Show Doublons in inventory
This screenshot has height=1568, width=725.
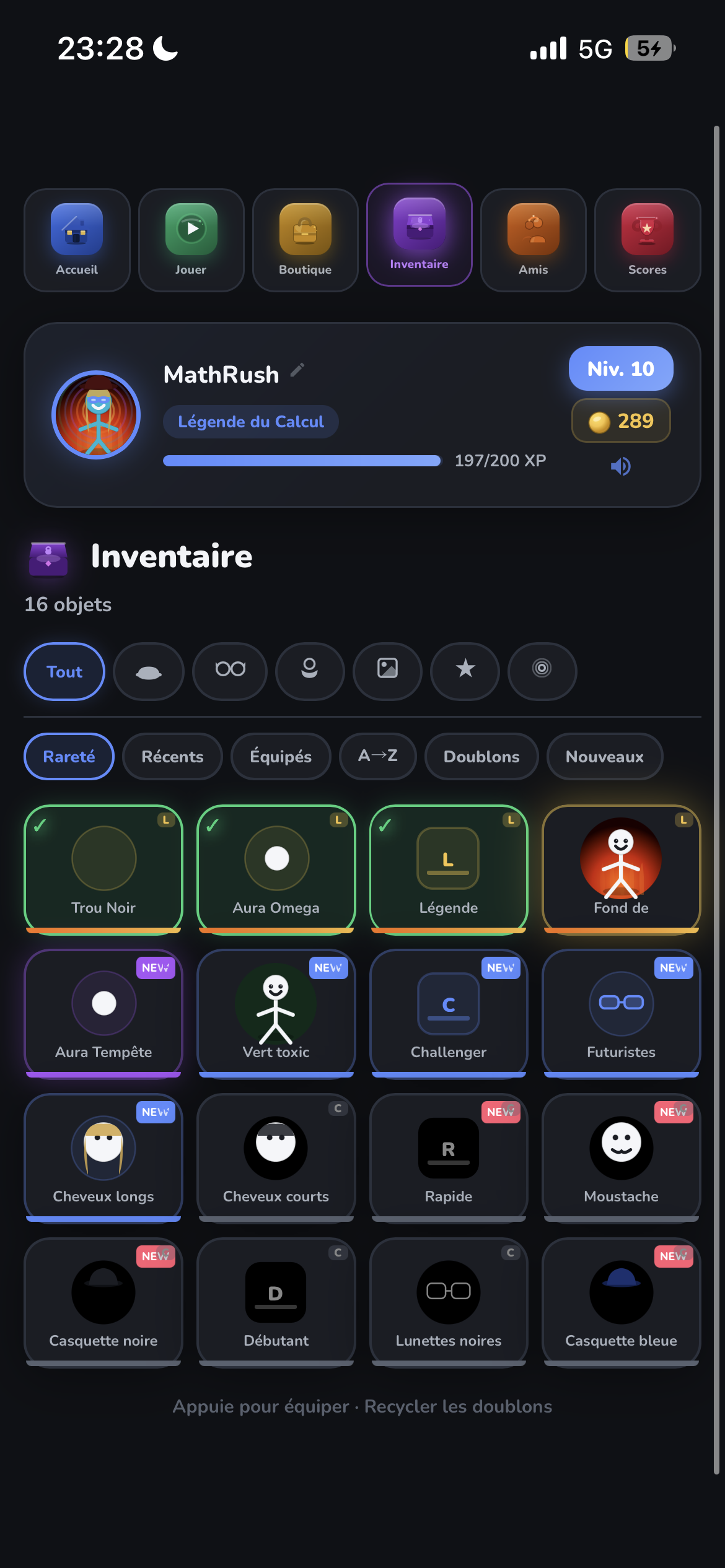[481, 756]
